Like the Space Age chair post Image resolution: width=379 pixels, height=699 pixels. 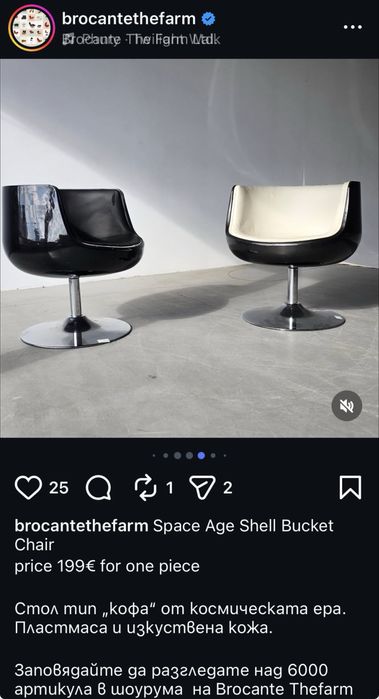click(x=29, y=487)
